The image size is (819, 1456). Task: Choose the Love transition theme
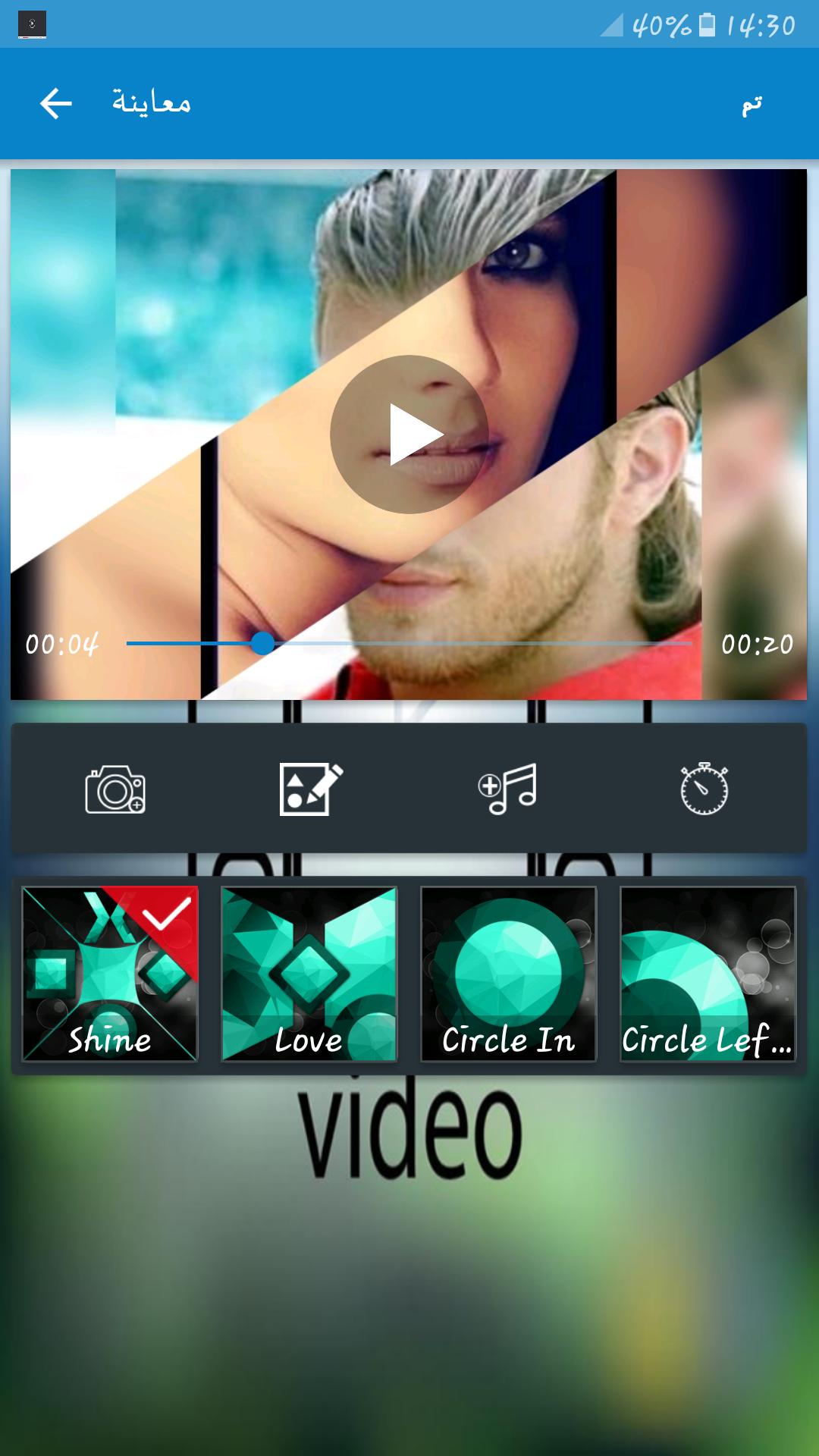[x=309, y=974]
